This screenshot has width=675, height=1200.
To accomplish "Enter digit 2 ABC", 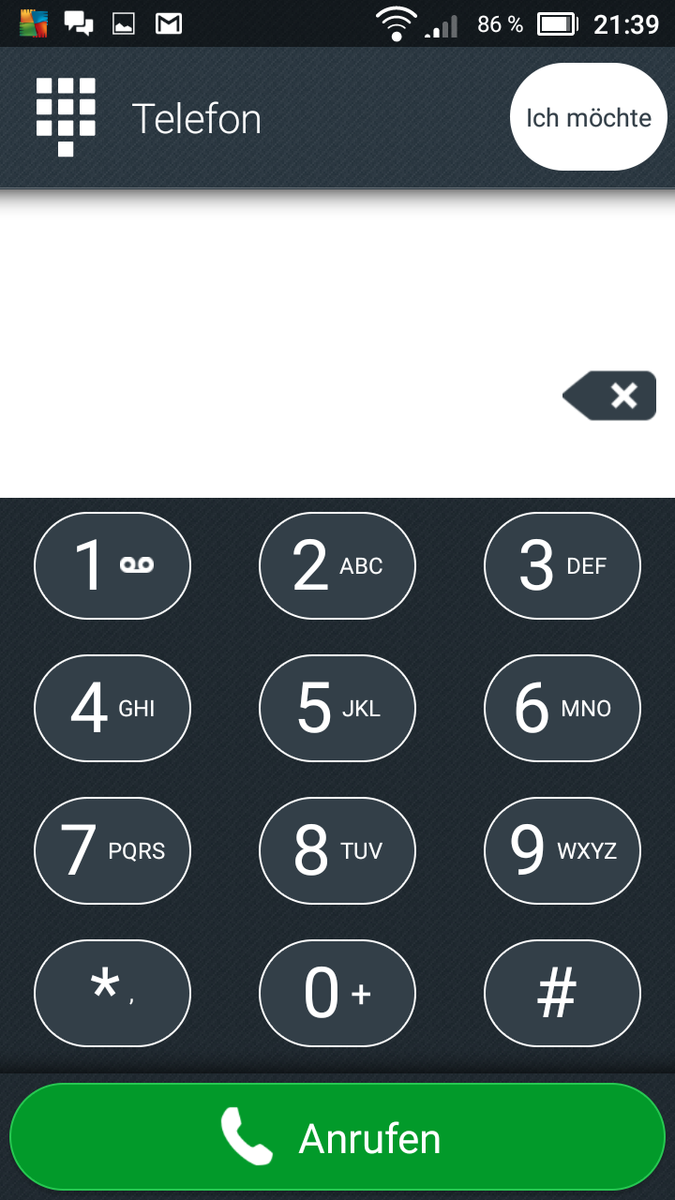I will (337, 566).
